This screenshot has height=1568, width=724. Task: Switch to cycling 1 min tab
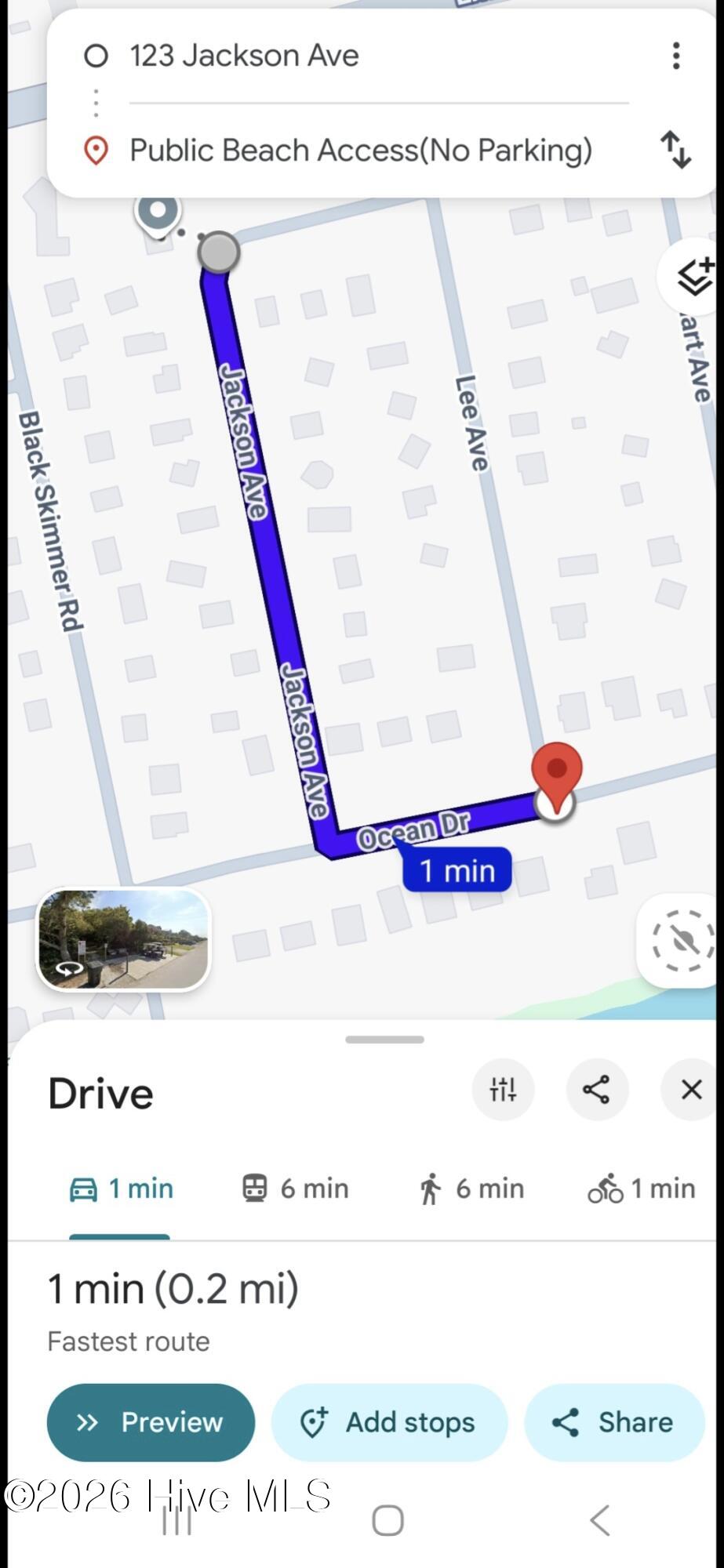coord(642,1189)
